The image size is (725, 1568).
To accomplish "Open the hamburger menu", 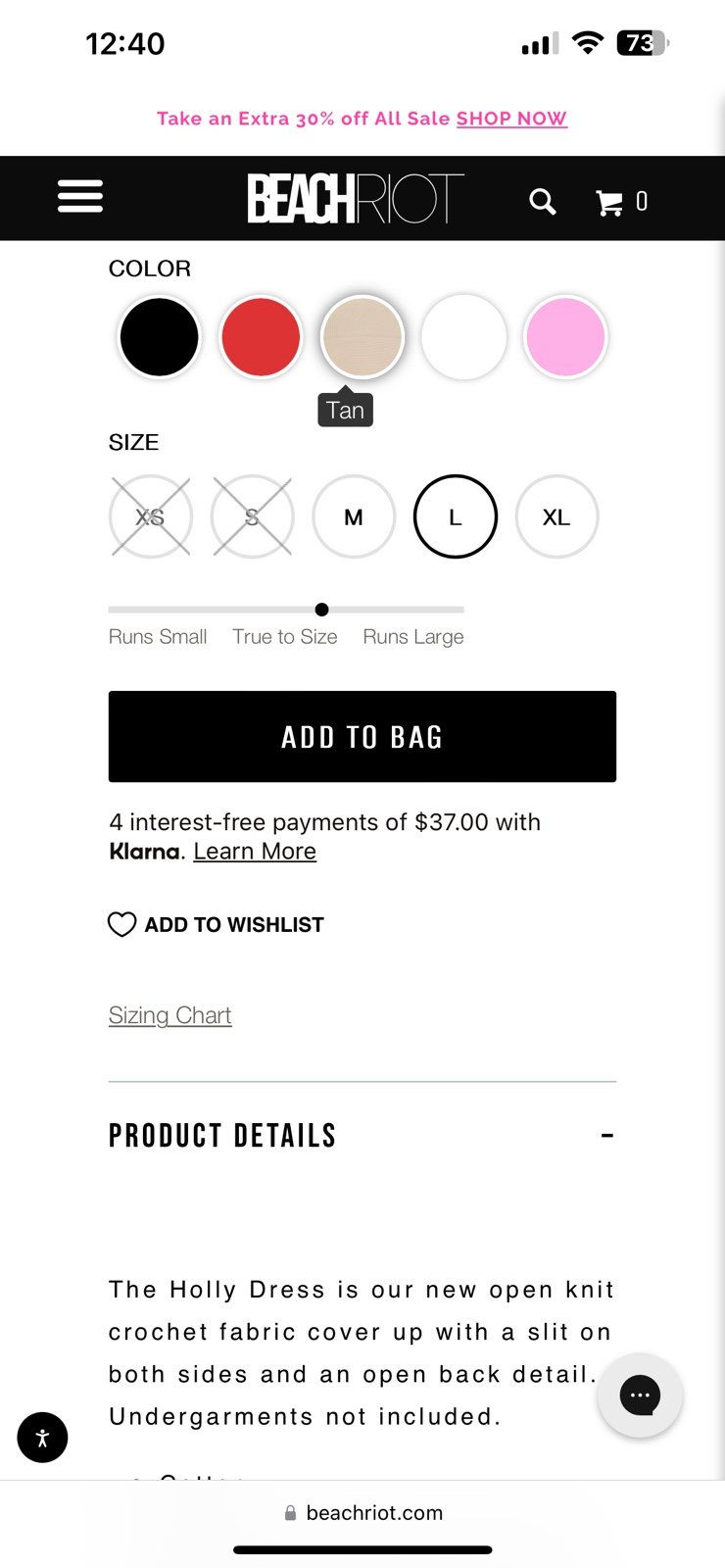I will [80, 196].
